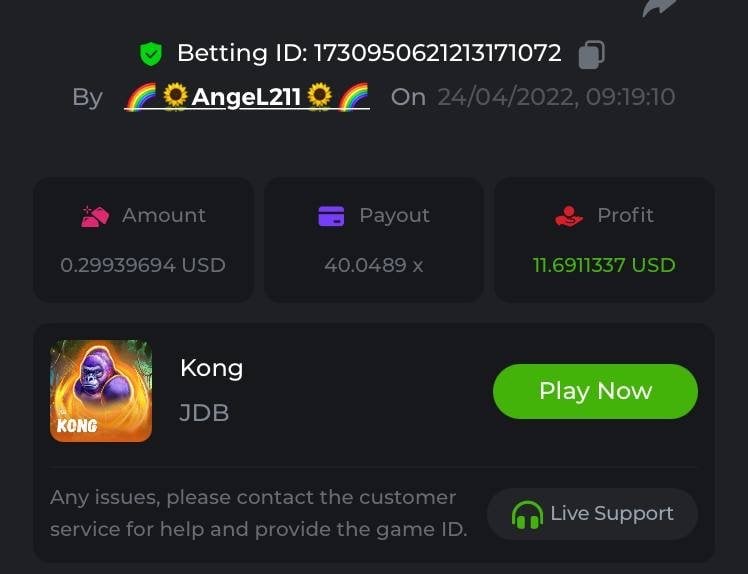The width and height of the screenshot is (748, 574).
Task: Open AngeL211's user profile
Action: click(247, 97)
